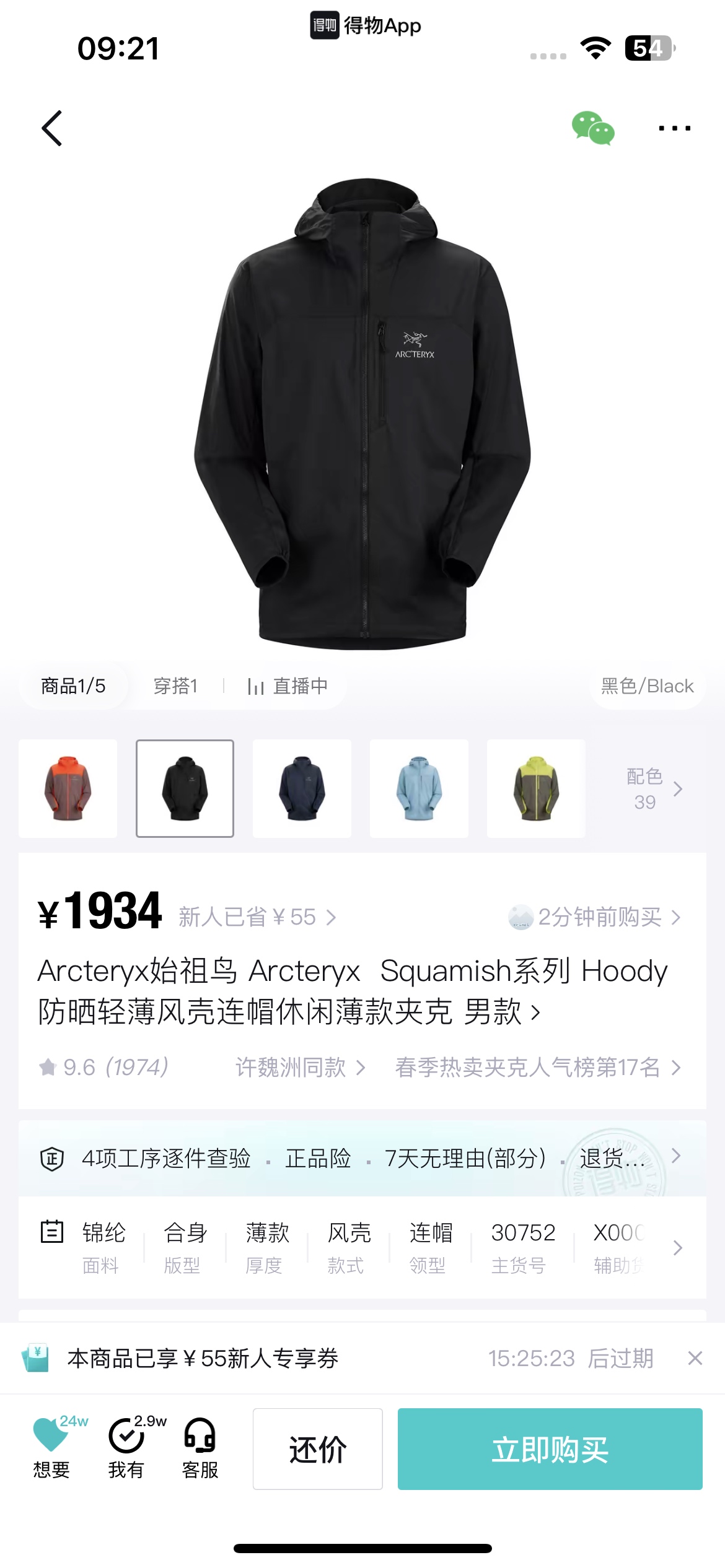Select the orange and grey jacket colorway
725x1568 pixels.
pos(68,788)
